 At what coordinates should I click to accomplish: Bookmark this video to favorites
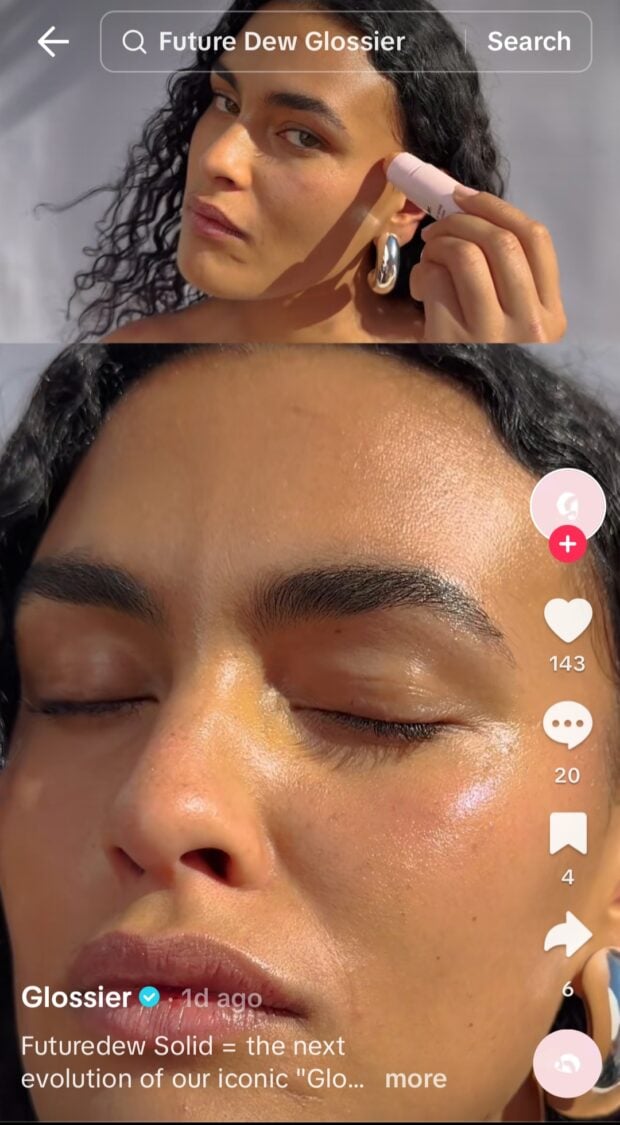pos(567,834)
